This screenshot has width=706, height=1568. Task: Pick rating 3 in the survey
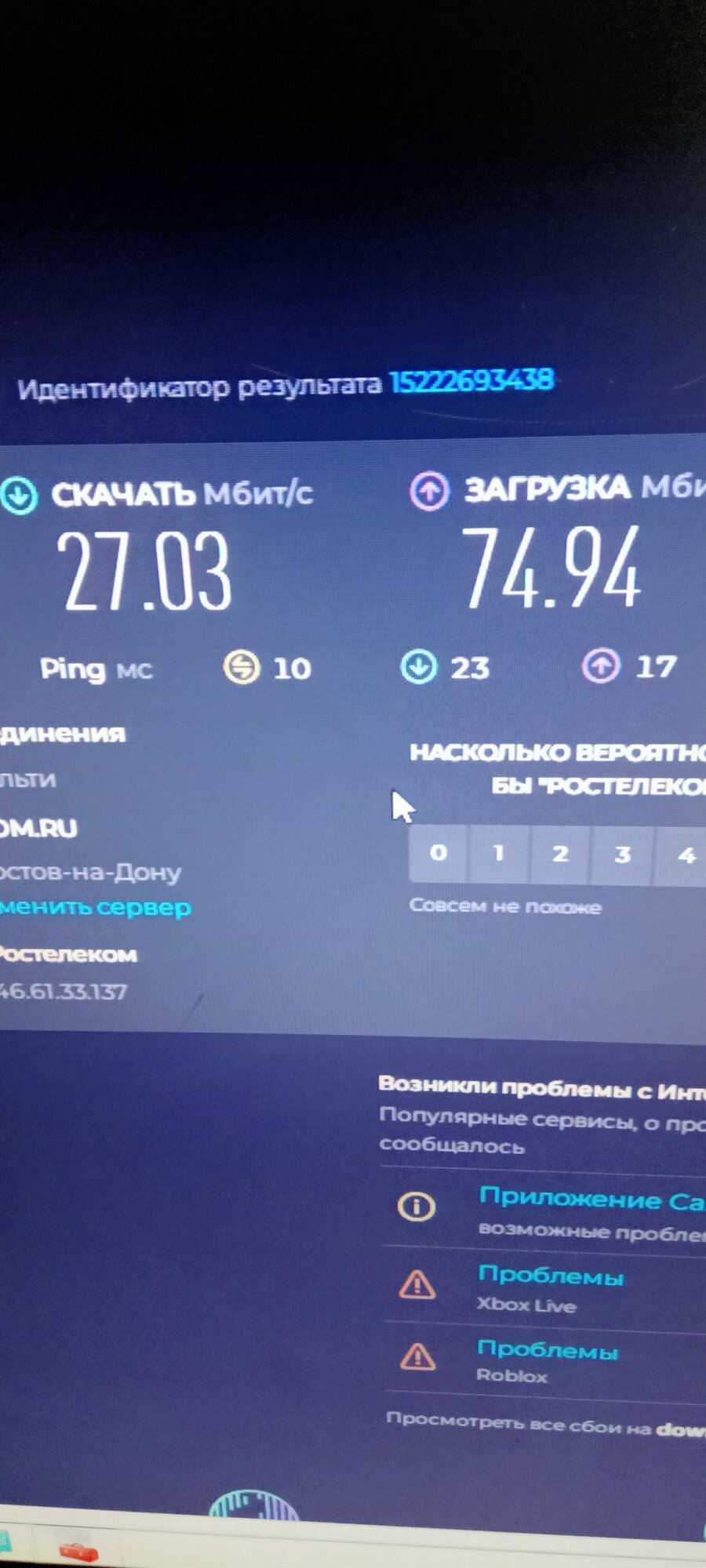point(622,855)
